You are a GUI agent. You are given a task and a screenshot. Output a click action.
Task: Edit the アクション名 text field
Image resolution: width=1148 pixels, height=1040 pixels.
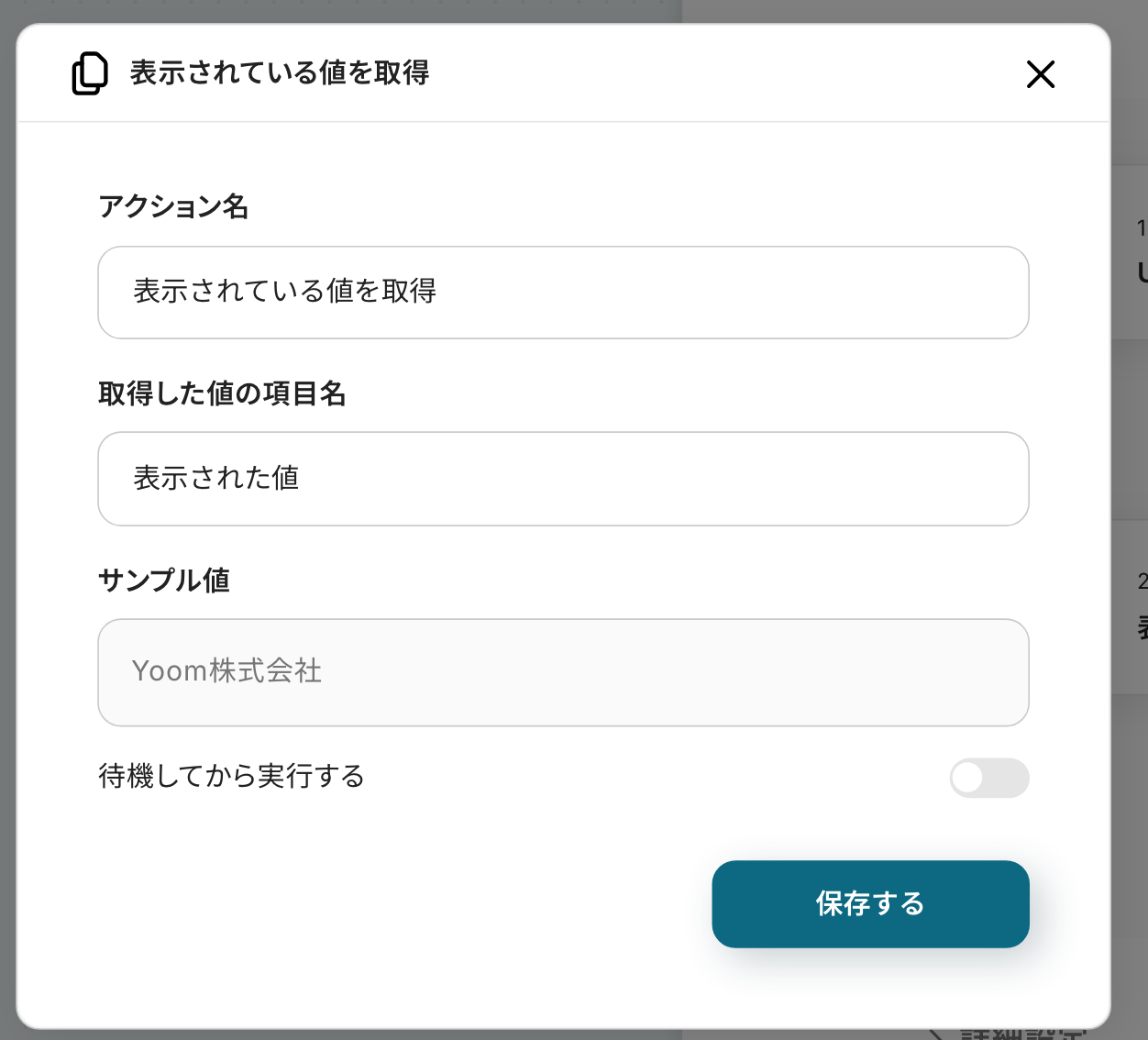(x=563, y=292)
